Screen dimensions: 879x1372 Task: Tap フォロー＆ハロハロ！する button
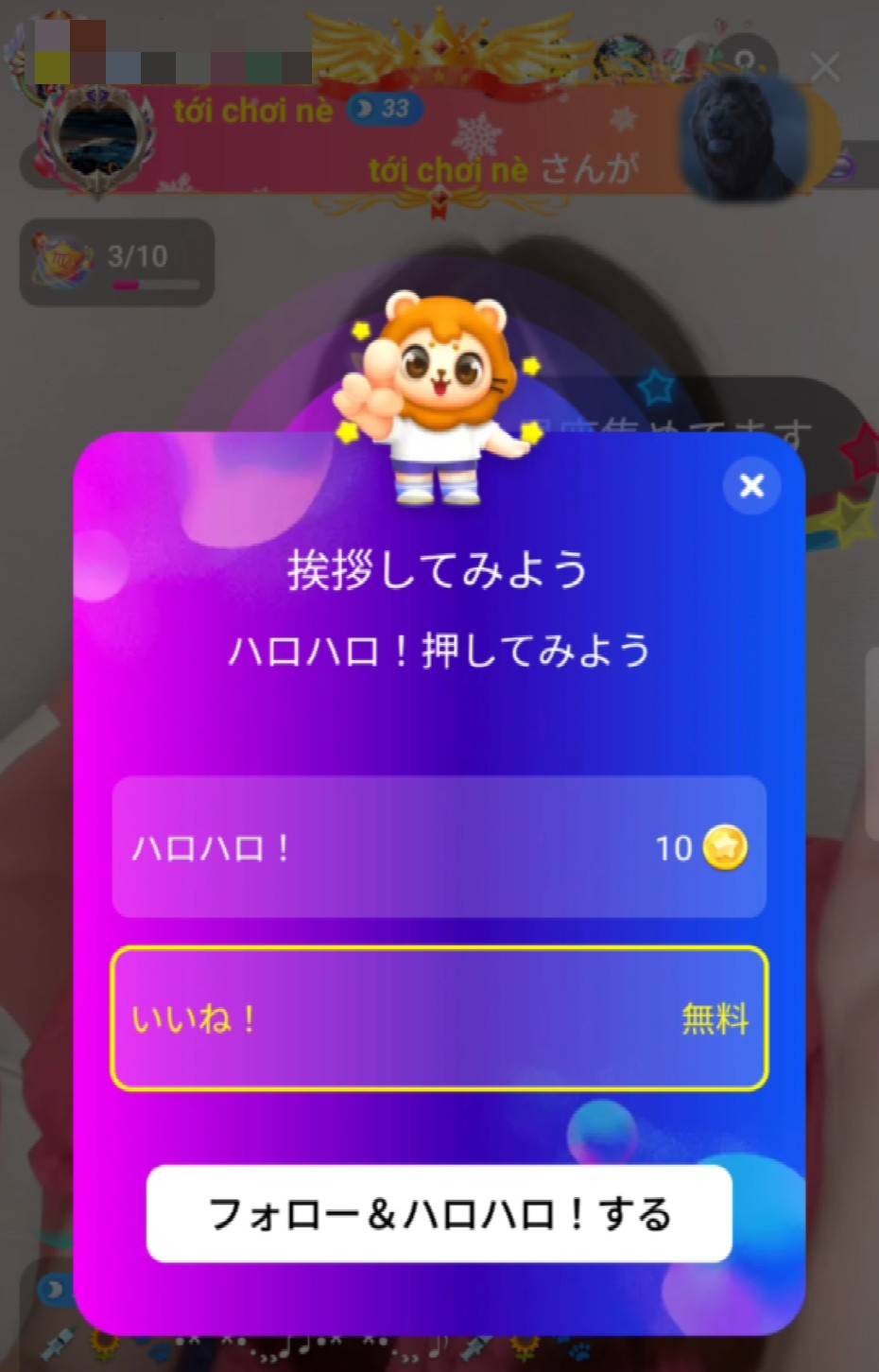click(439, 1214)
